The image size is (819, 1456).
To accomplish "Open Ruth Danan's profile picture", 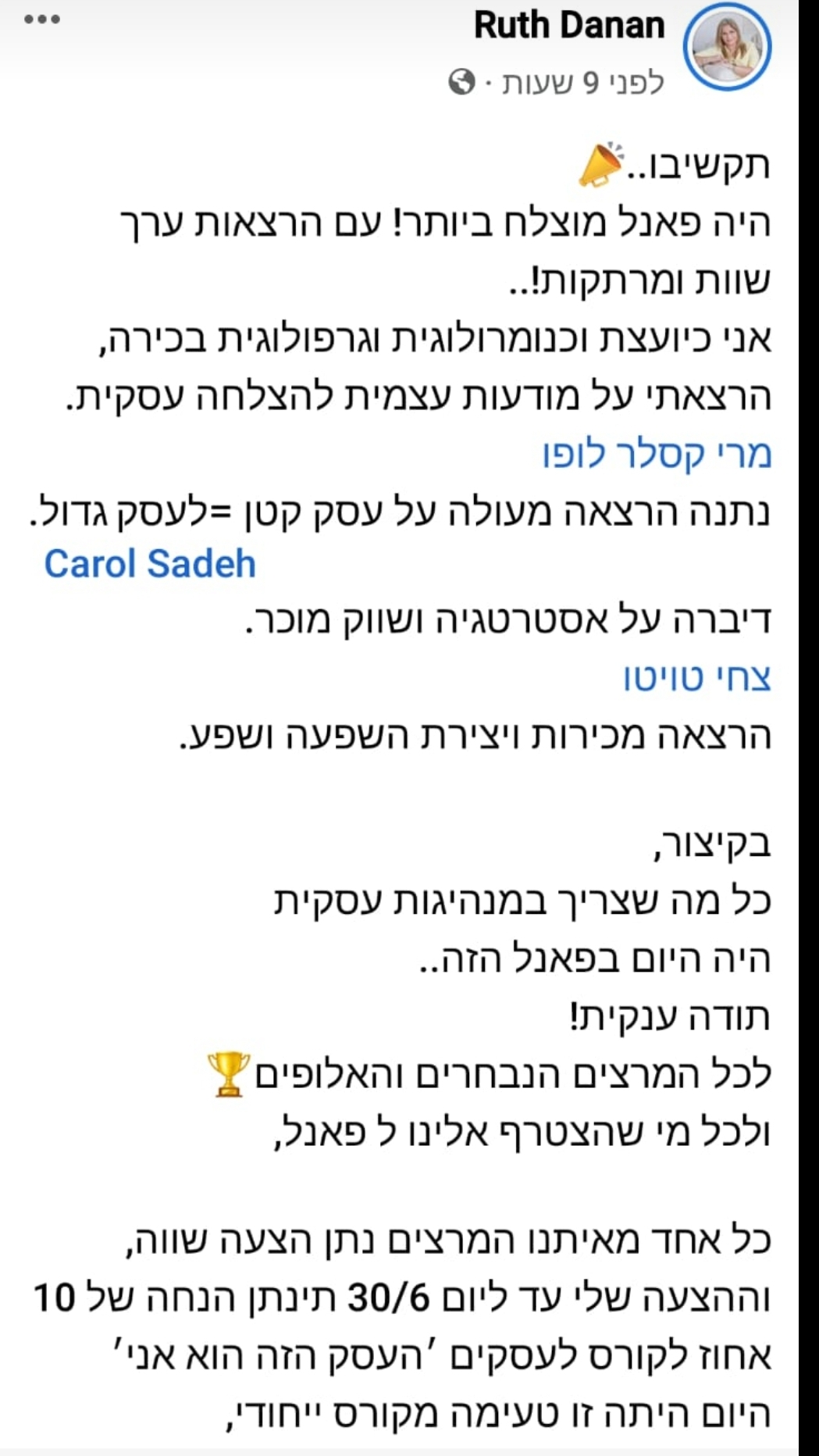I will [x=728, y=47].
